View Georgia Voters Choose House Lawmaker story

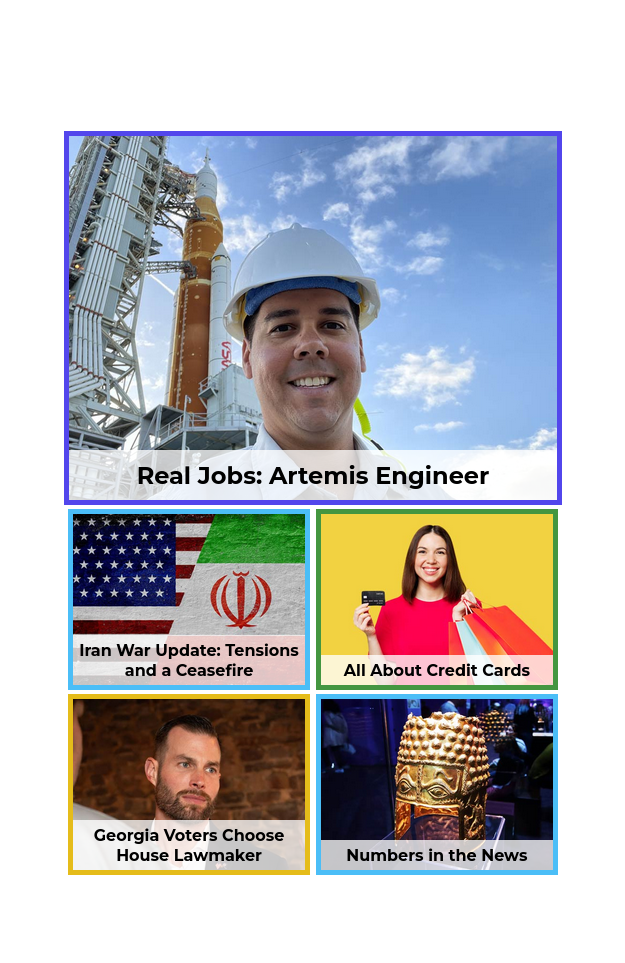189,784
